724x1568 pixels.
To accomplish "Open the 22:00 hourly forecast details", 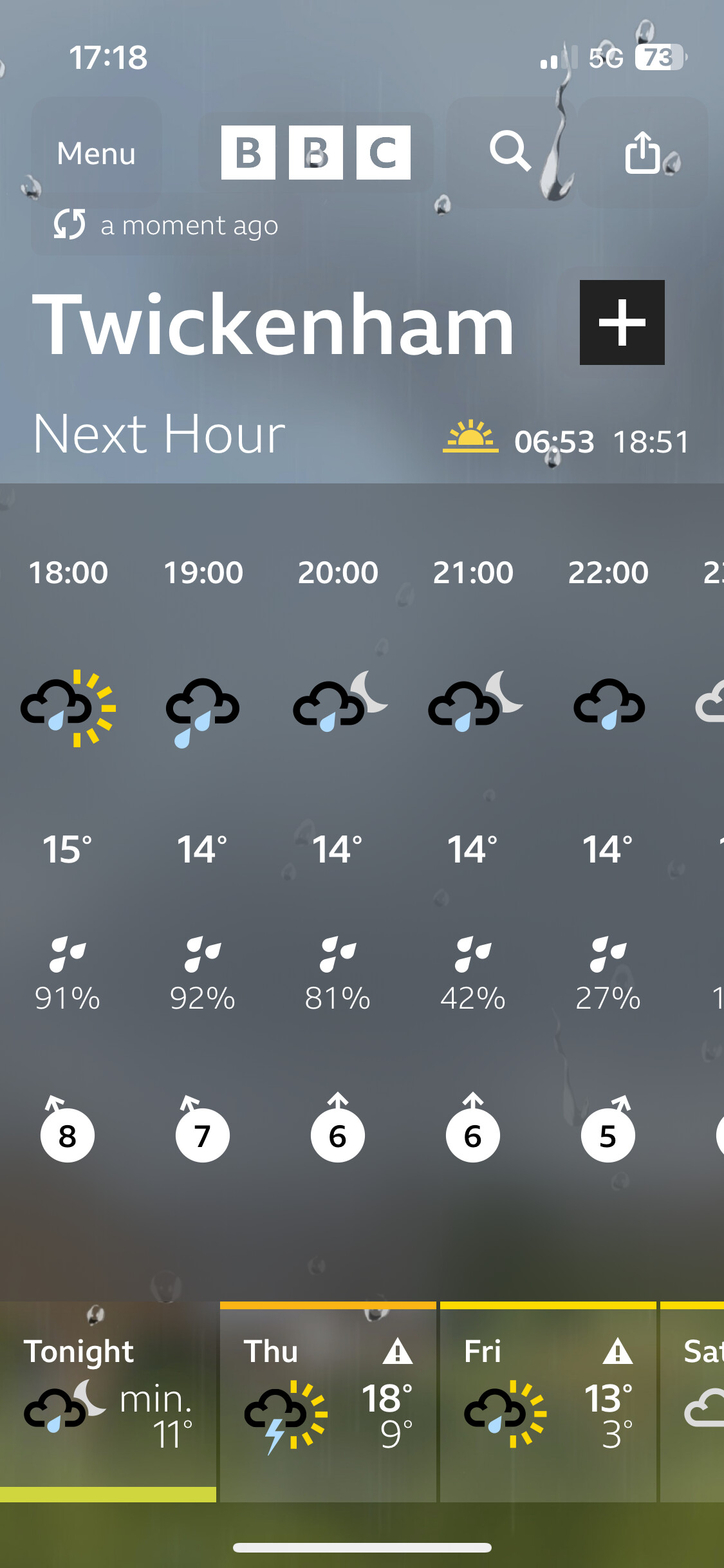I will (x=608, y=856).
